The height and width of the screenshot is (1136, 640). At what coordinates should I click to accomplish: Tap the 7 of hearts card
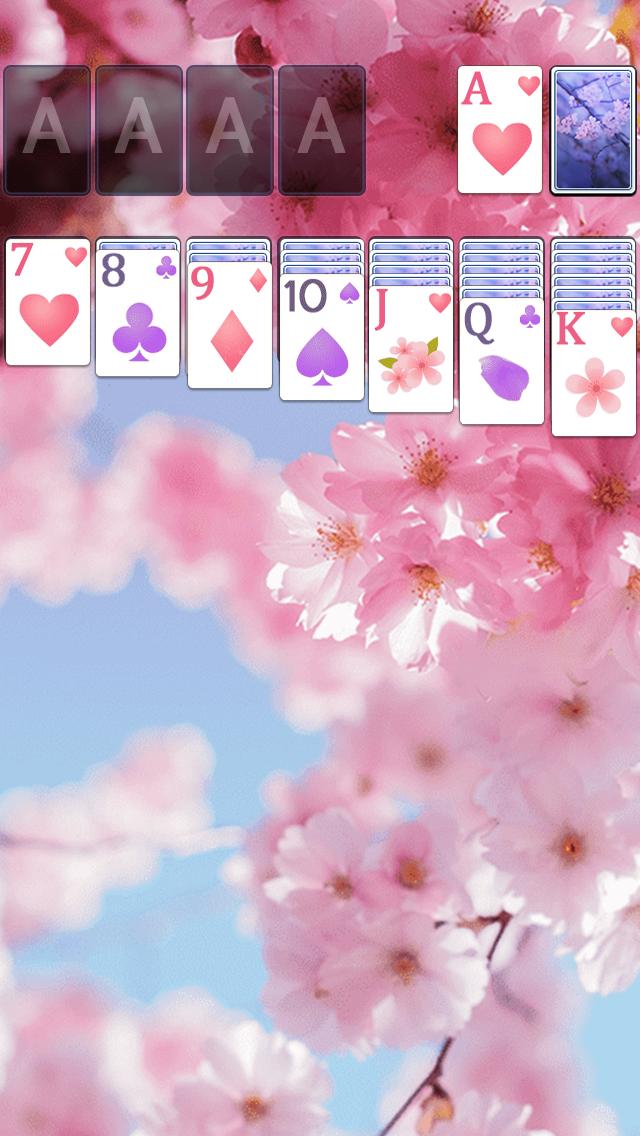tap(47, 302)
